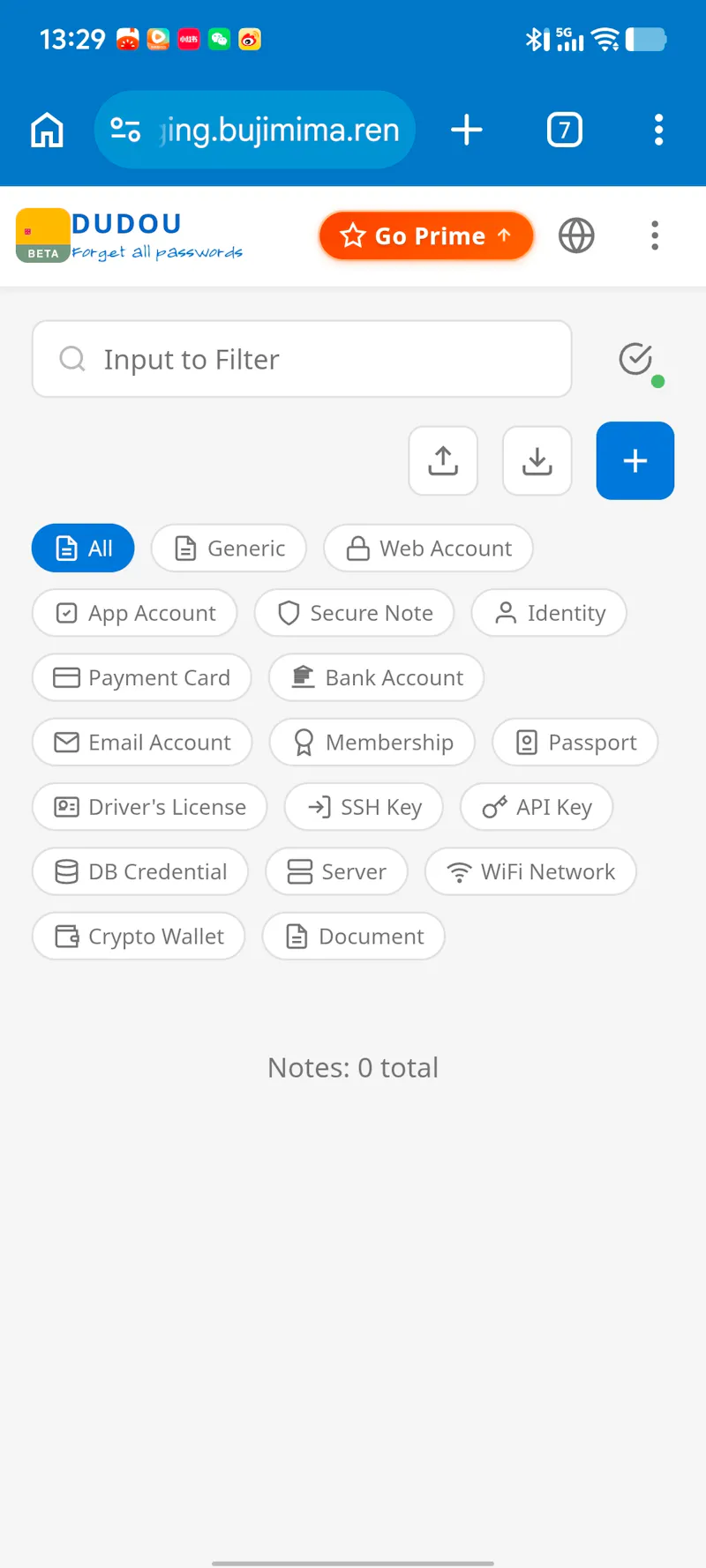Open a new browser tab
Screen dimensions: 706x1568
coord(467,130)
